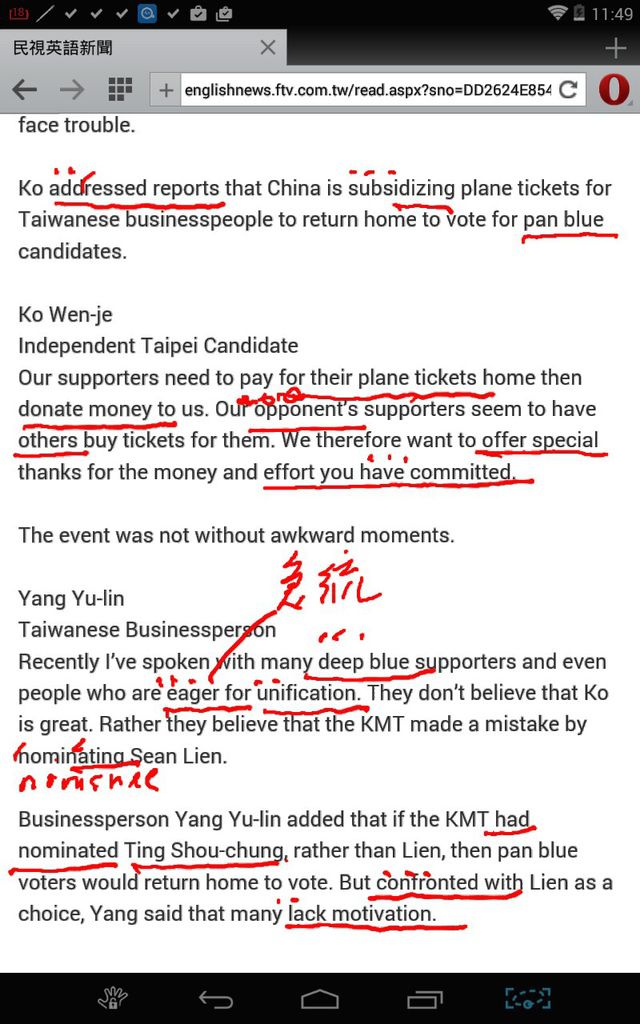Open the recent apps view
Image resolution: width=640 pixels, height=1024 pixels.
coord(424,999)
